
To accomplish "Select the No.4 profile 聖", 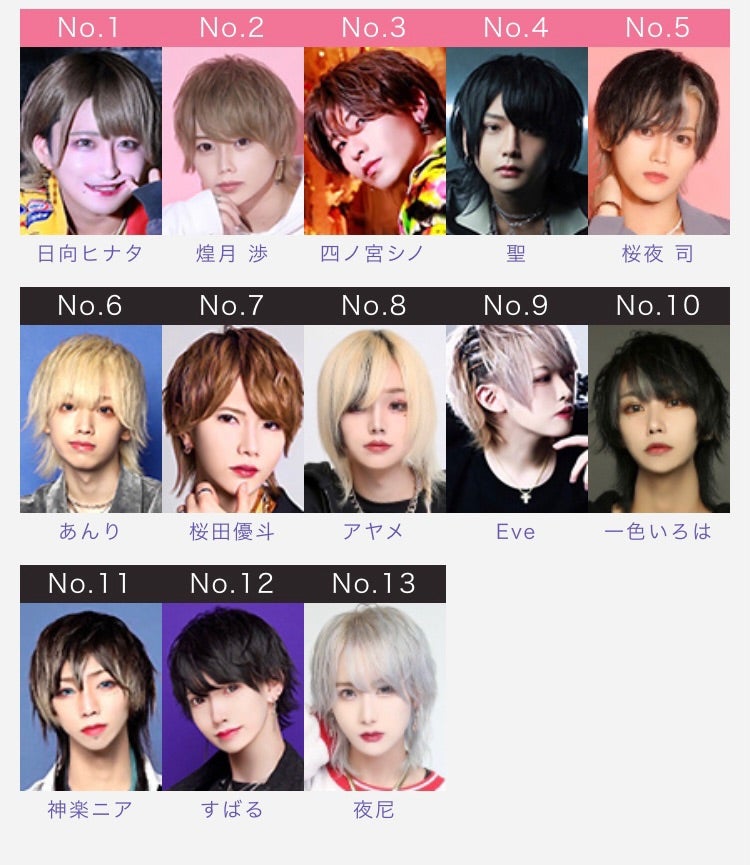I will point(516,140).
